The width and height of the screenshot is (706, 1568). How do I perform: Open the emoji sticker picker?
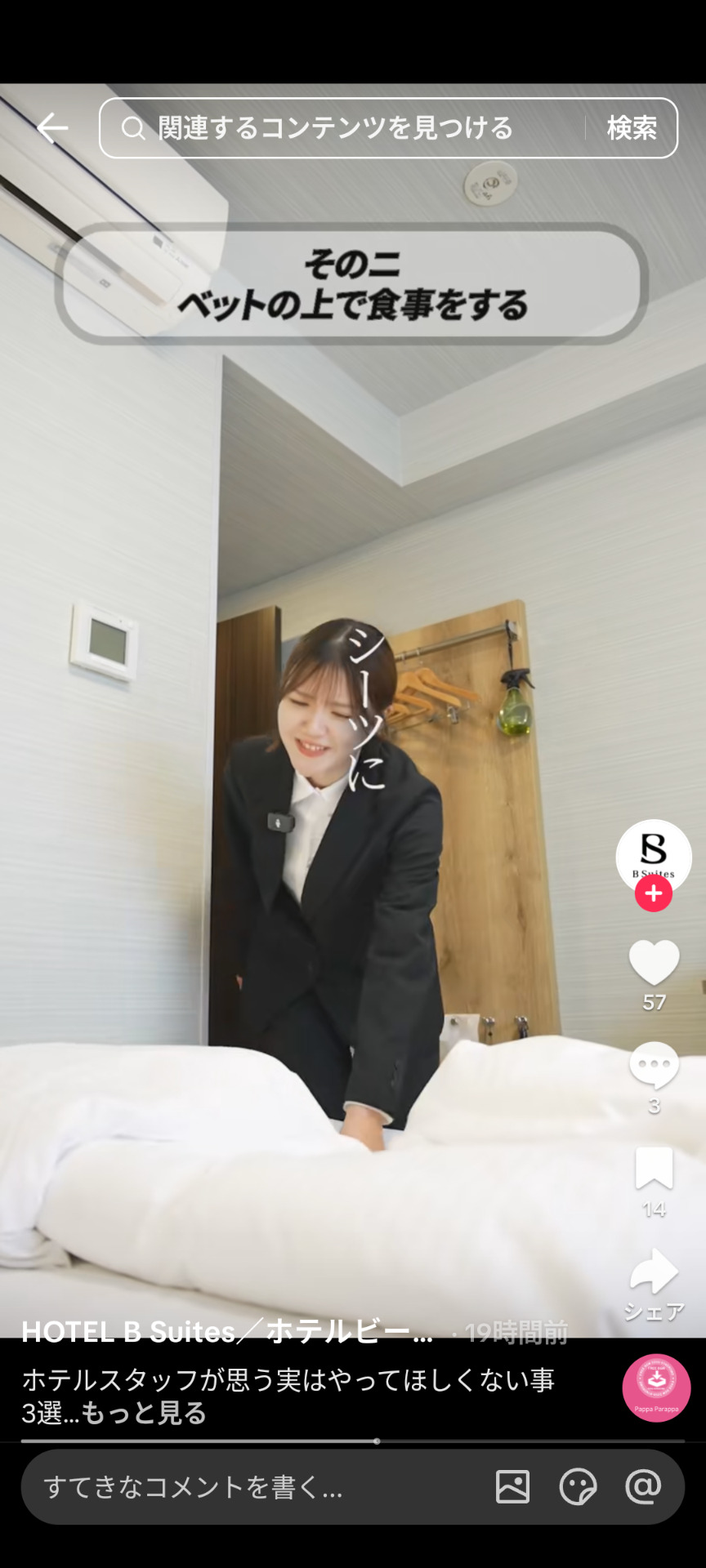point(578,1487)
